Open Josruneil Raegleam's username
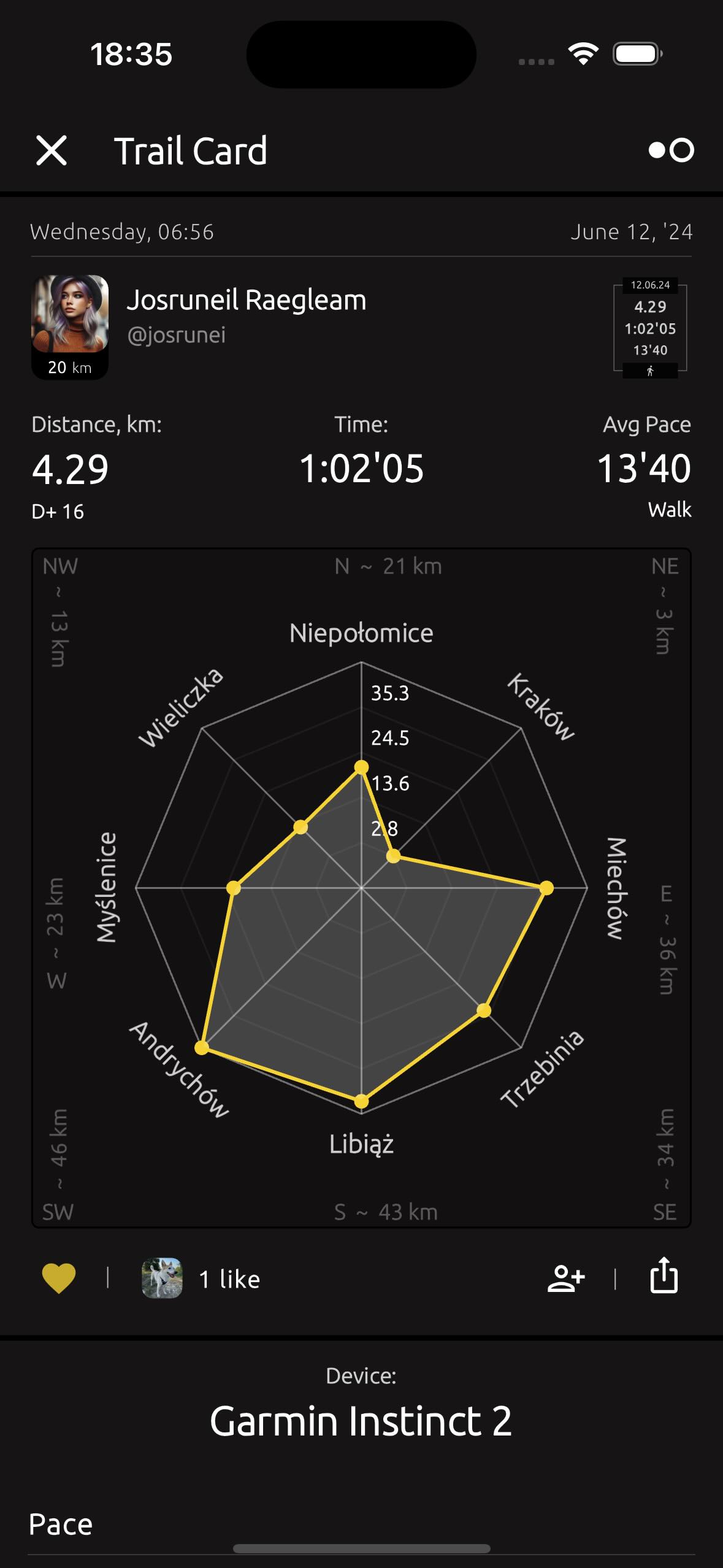The height and width of the screenshot is (1568, 723). click(x=176, y=336)
